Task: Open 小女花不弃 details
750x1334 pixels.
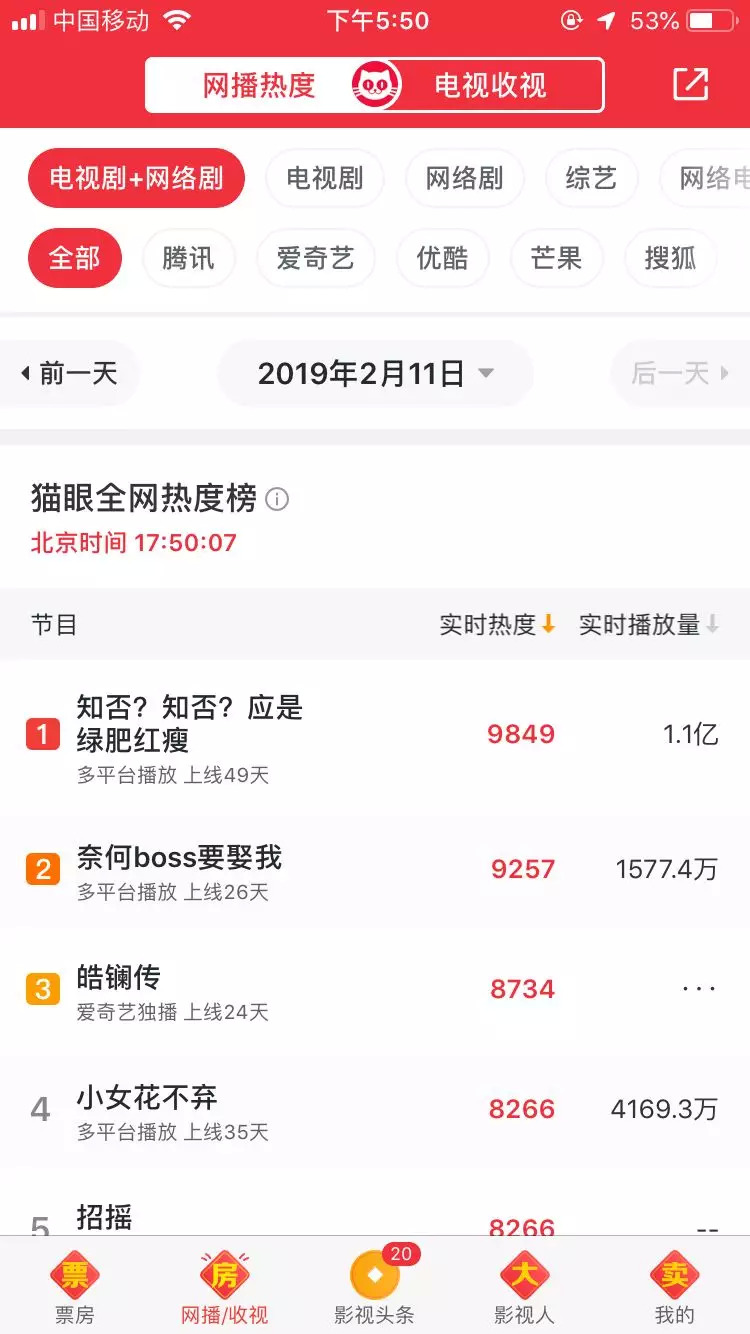Action: coord(147,1098)
